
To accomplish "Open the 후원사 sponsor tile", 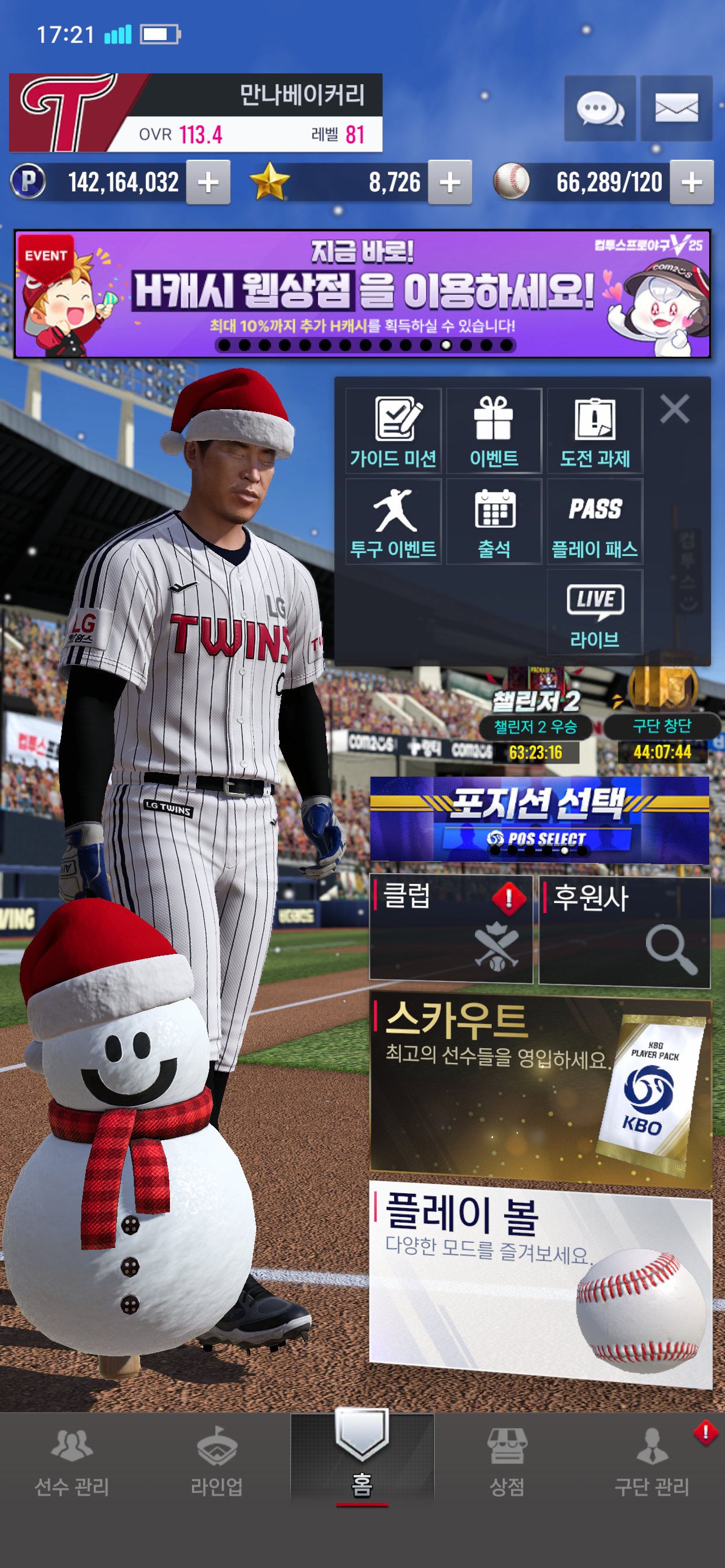I will (624, 931).
